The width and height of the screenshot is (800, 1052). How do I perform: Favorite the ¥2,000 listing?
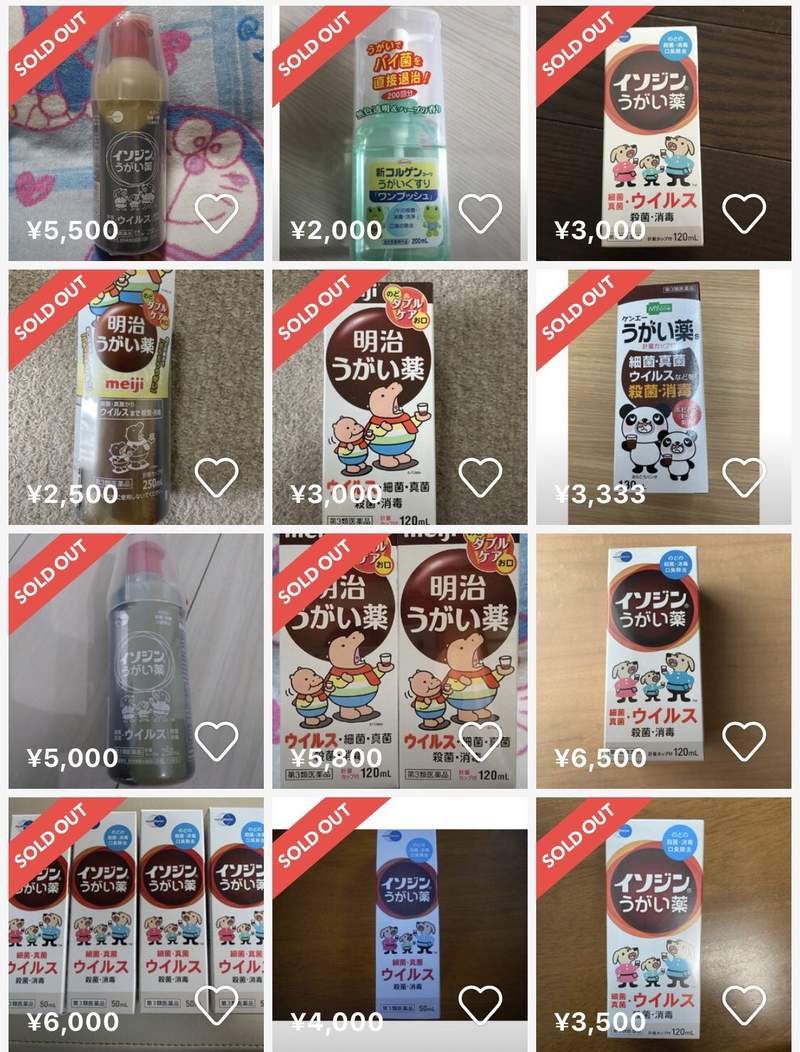(480, 213)
